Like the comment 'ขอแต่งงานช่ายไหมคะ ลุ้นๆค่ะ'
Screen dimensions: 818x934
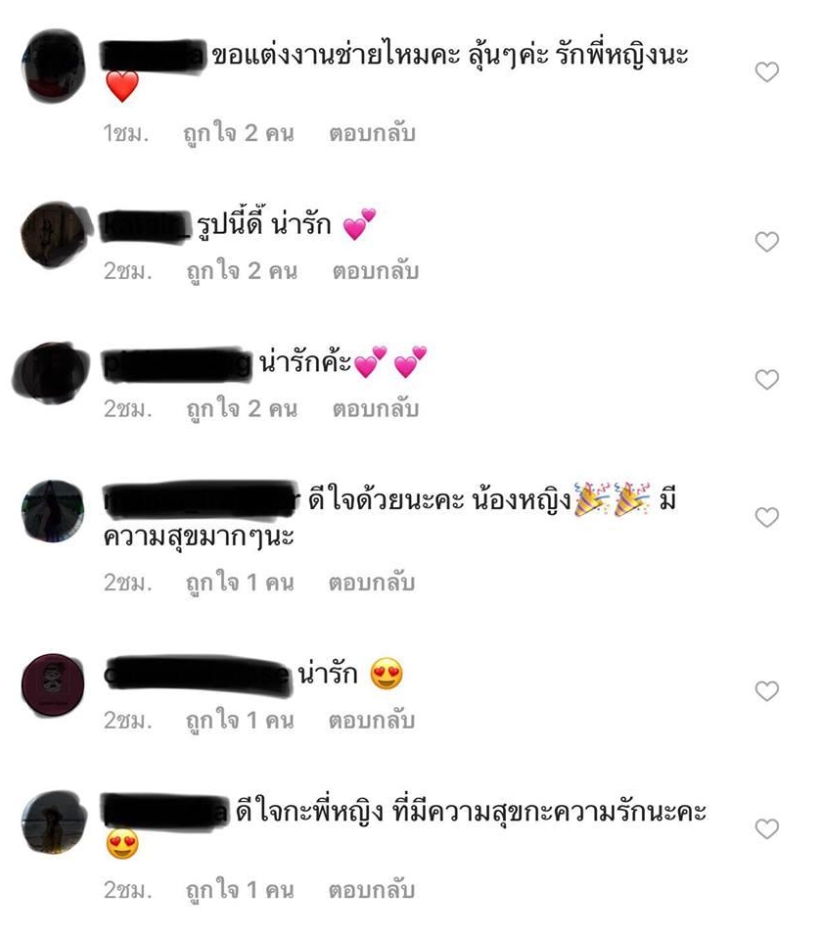coord(766,73)
